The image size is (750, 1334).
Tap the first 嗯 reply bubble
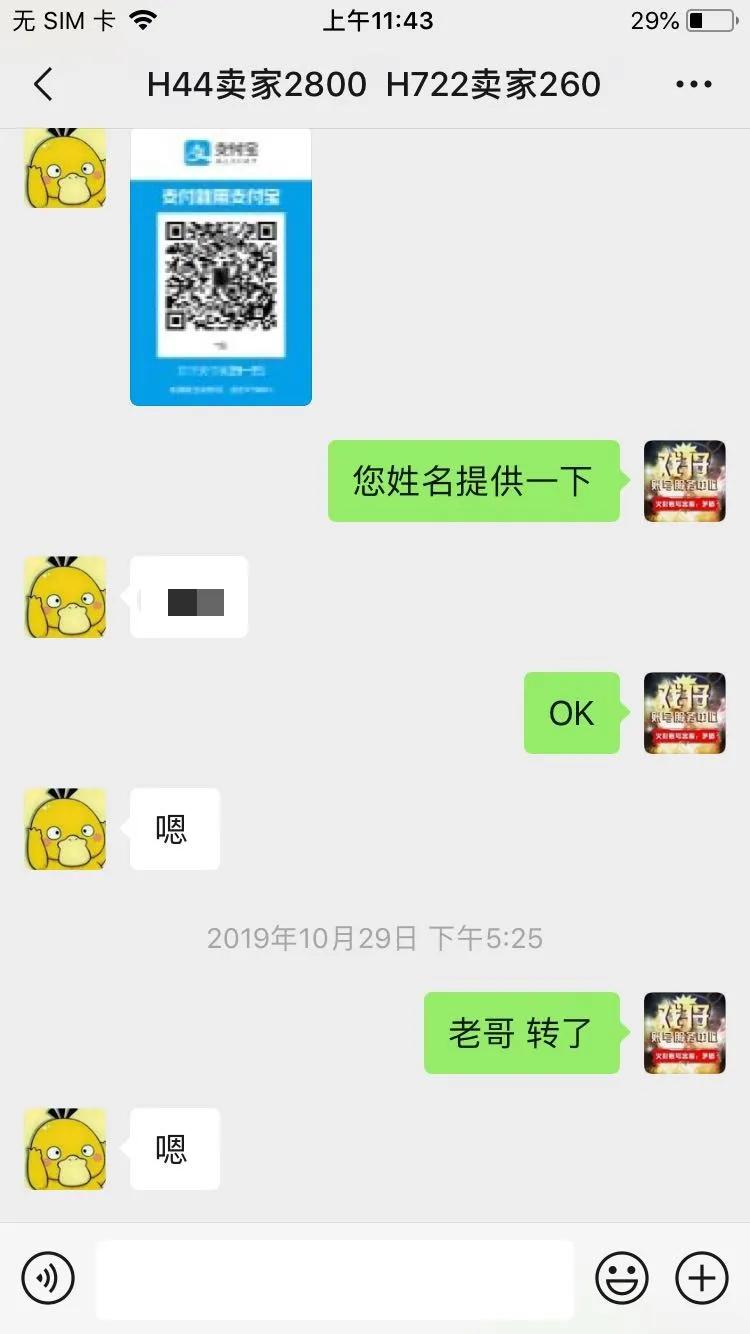tap(173, 829)
